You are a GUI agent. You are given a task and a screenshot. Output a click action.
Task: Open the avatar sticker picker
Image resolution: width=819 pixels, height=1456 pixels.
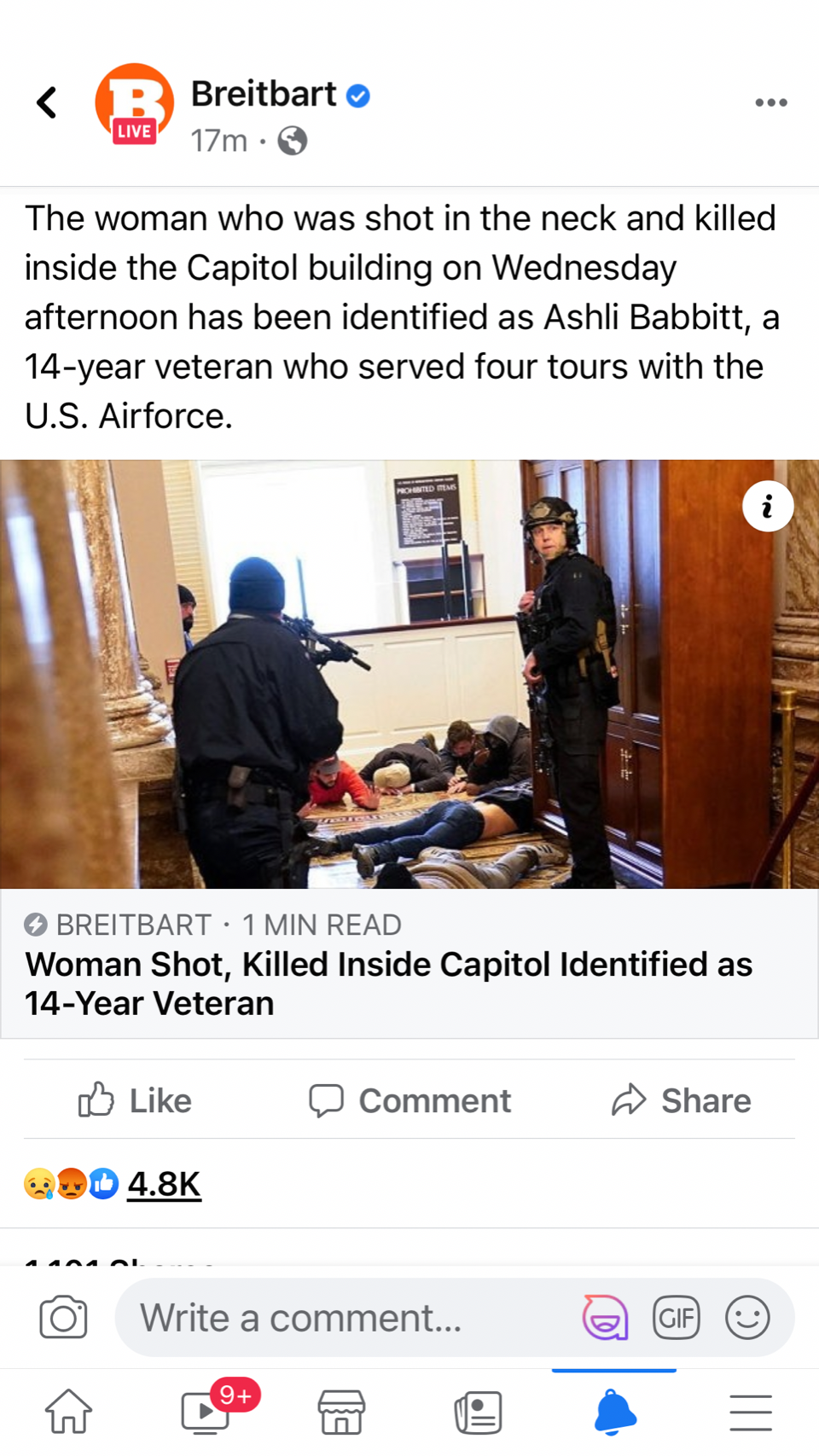pyautogui.click(x=606, y=1318)
